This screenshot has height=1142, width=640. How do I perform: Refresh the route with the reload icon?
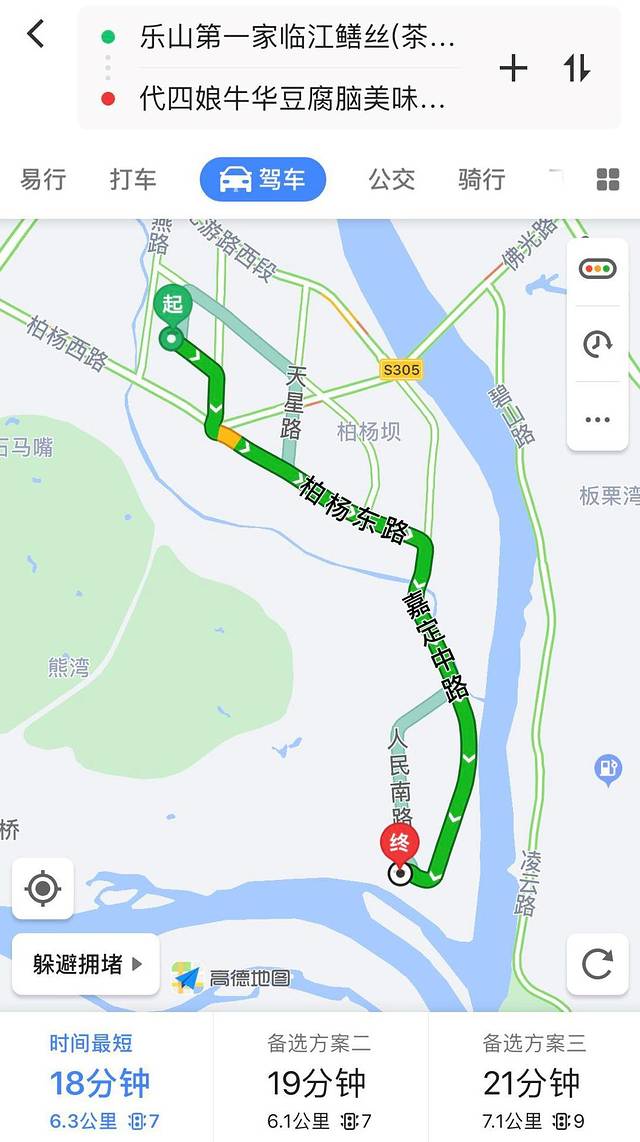point(597,964)
